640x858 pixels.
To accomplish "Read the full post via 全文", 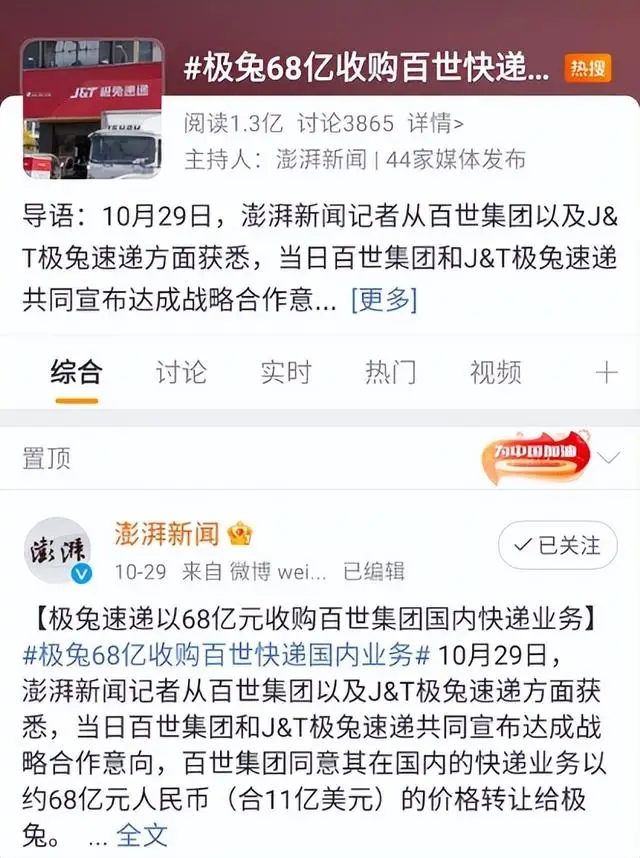I will 142,836.
